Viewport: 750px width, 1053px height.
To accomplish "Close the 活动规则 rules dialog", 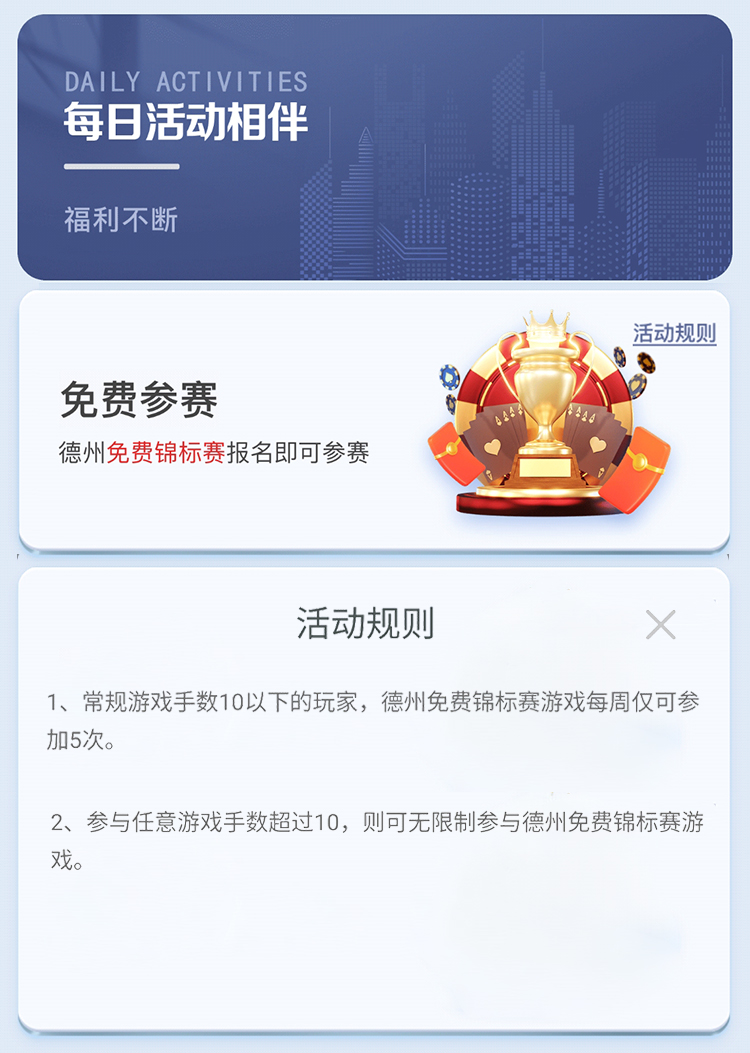I will pos(660,624).
